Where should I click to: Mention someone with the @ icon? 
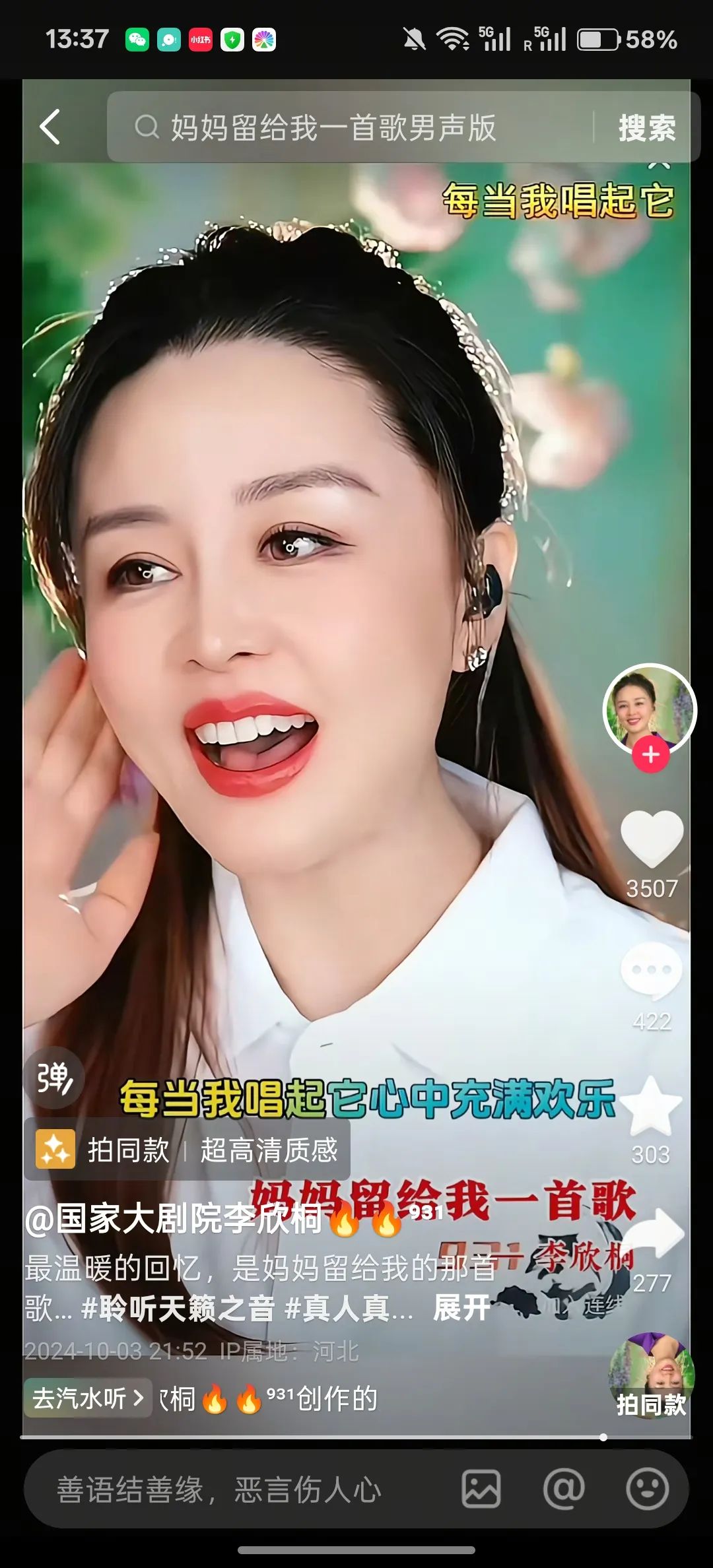(564, 1489)
